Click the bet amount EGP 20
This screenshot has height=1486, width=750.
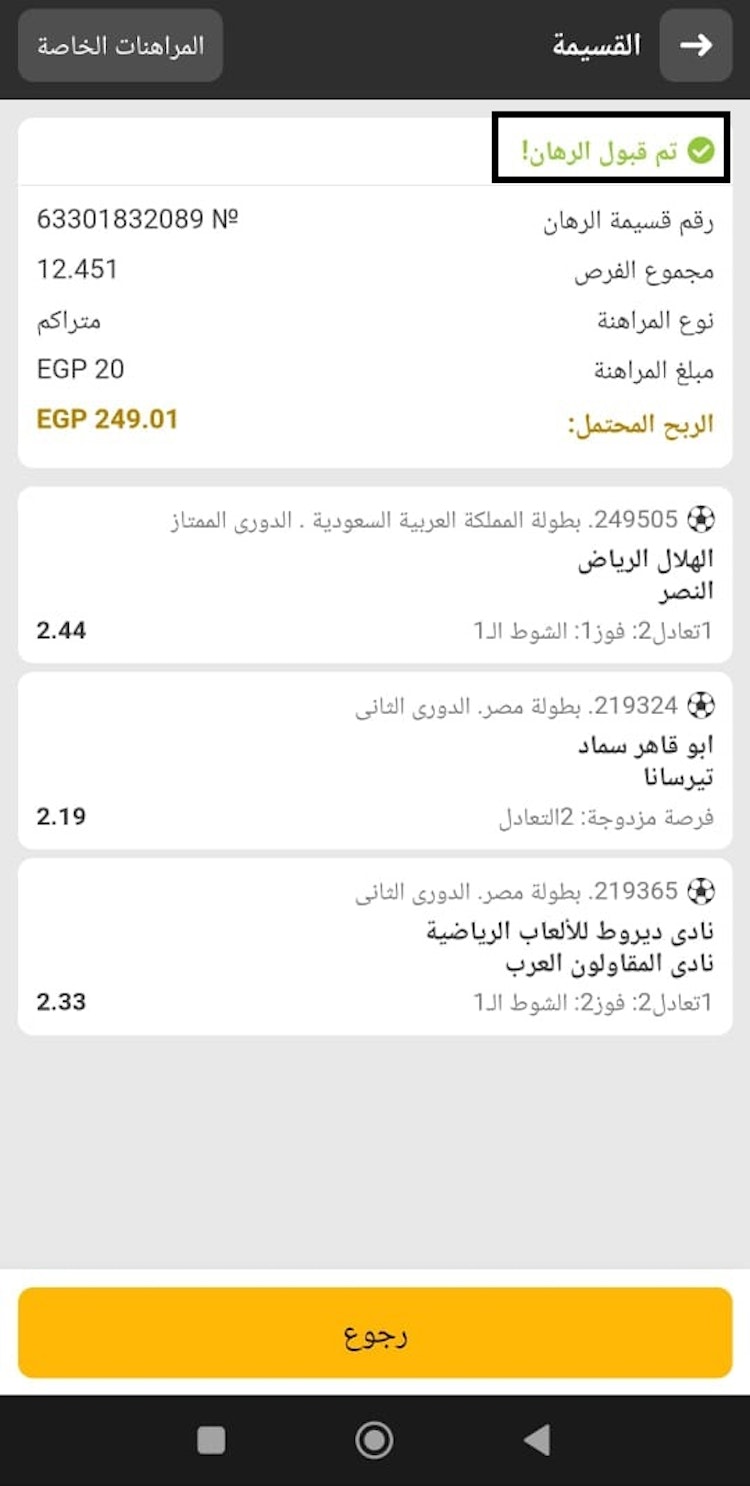point(82,369)
